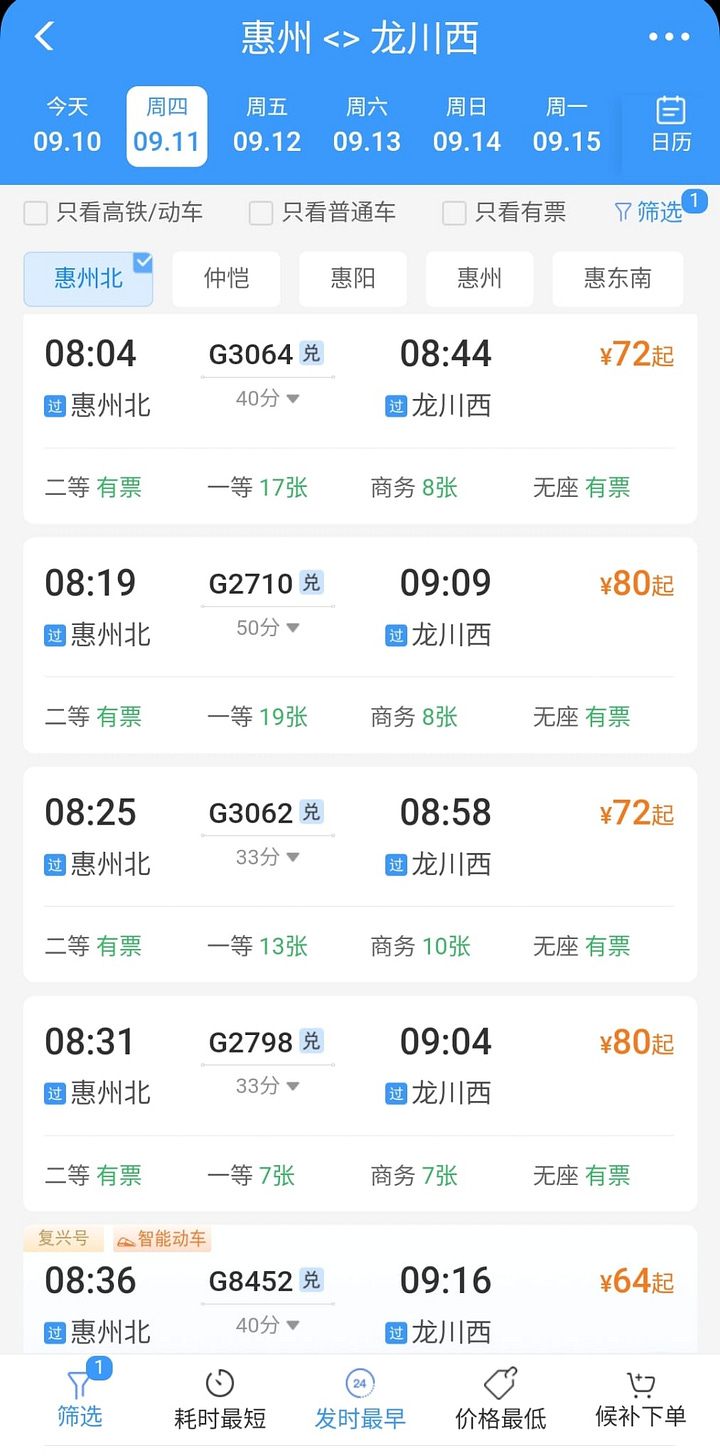Sort by 耗时最短 shortest duration
This screenshot has height=1456, width=720.
220,1399
